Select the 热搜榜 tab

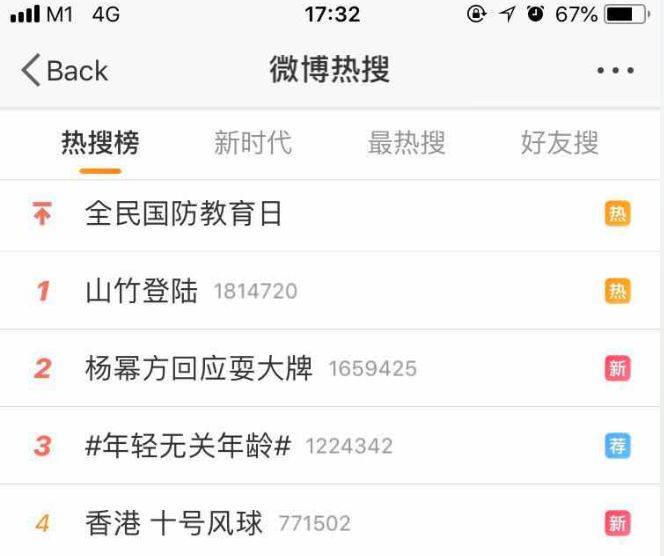point(100,143)
